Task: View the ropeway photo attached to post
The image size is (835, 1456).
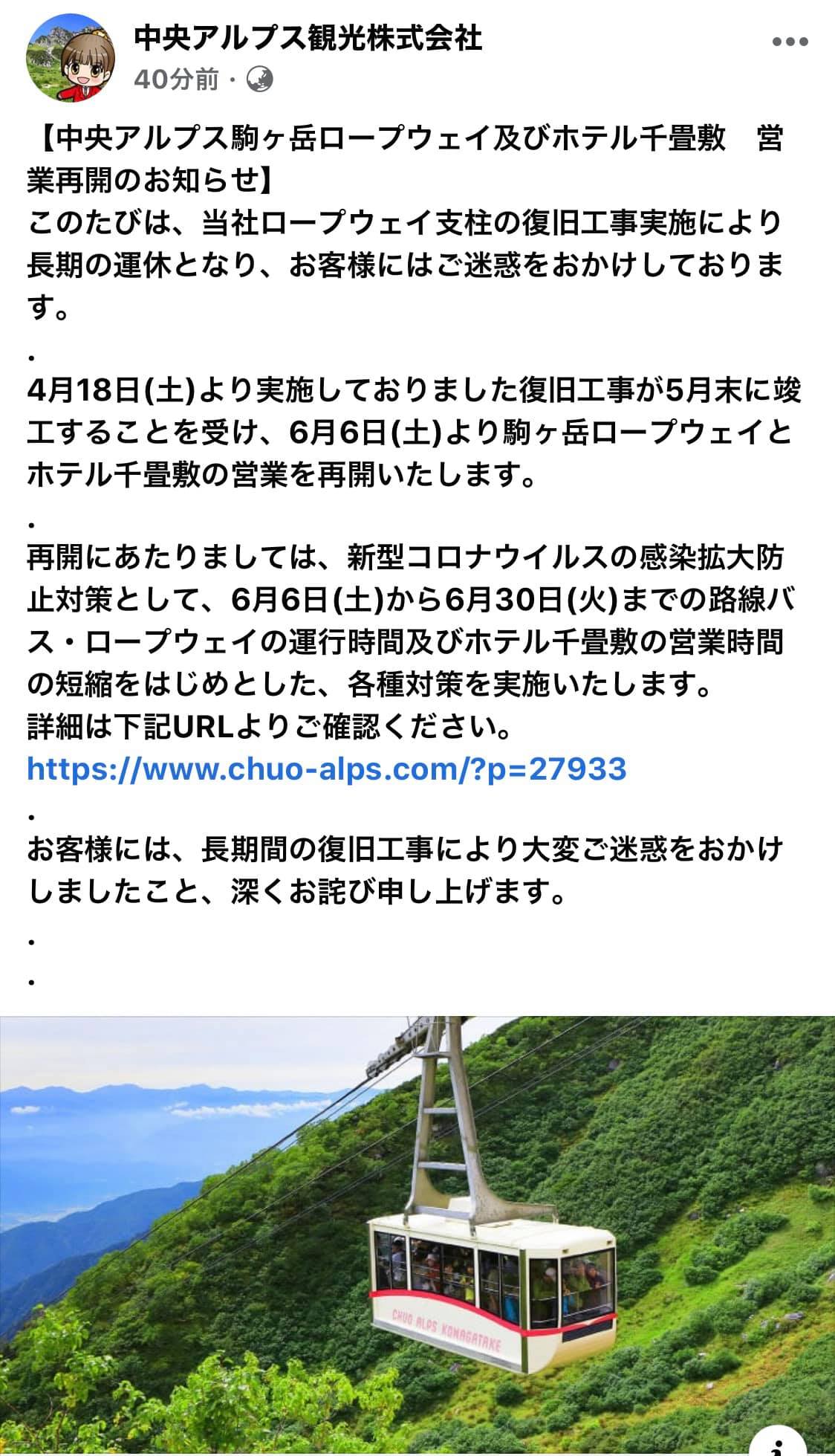Action: tap(417, 1235)
